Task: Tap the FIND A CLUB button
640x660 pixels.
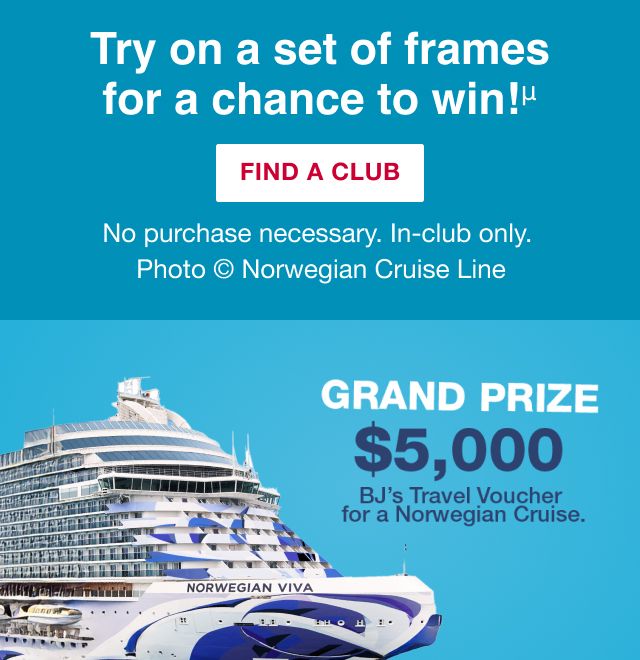Action: click(x=320, y=172)
